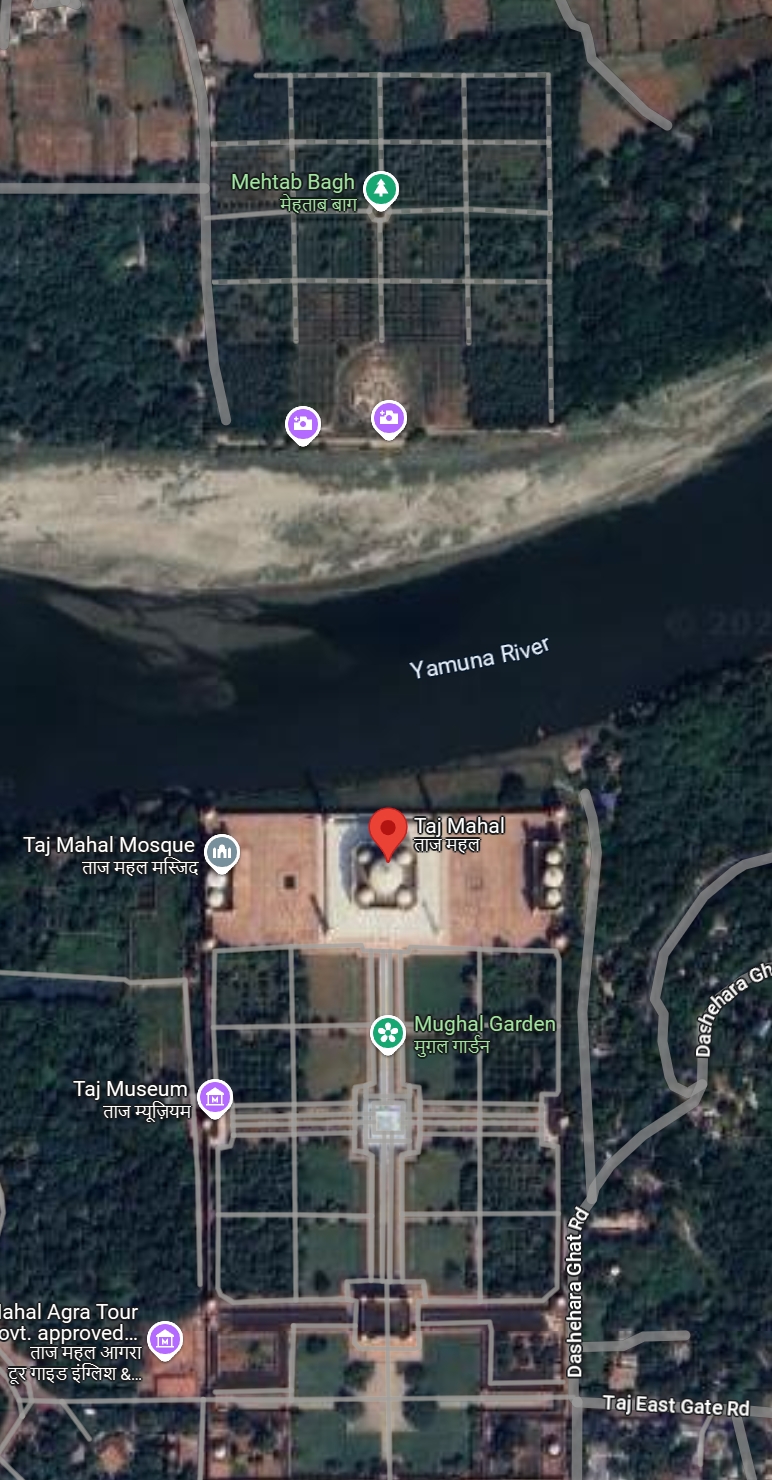The width and height of the screenshot is (772, 1480).
Task: Open the Taj Mahal Mosque marker
Action: click(x=221, y=853)
